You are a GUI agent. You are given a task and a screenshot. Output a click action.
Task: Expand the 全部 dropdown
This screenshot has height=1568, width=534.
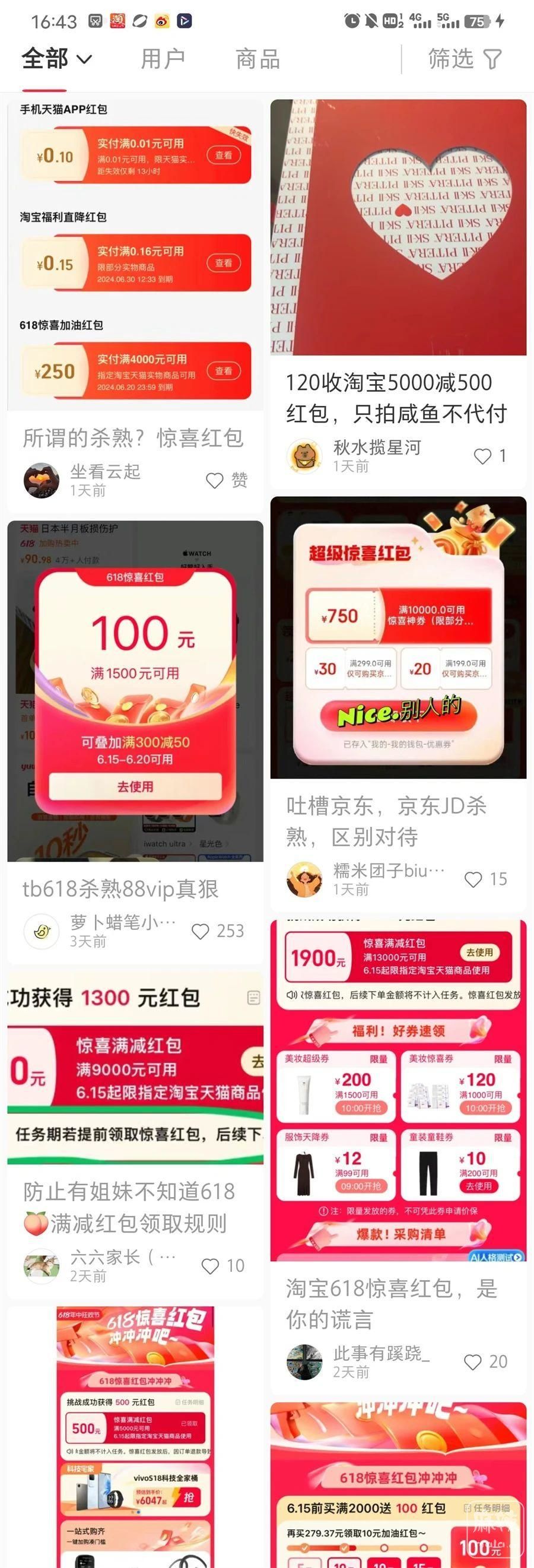[56, 59]
